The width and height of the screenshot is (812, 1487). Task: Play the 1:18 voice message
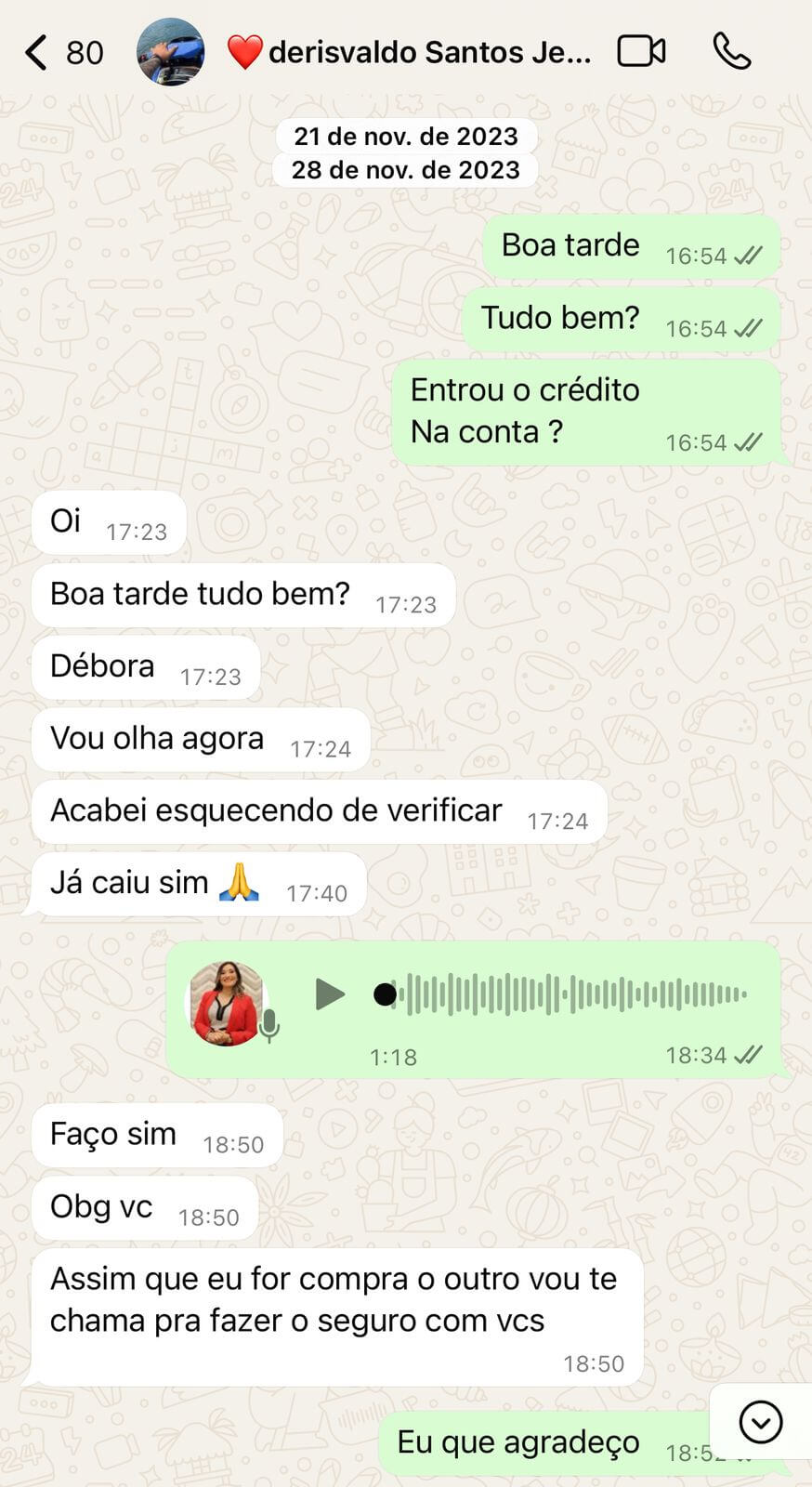(x=329, y=994)
